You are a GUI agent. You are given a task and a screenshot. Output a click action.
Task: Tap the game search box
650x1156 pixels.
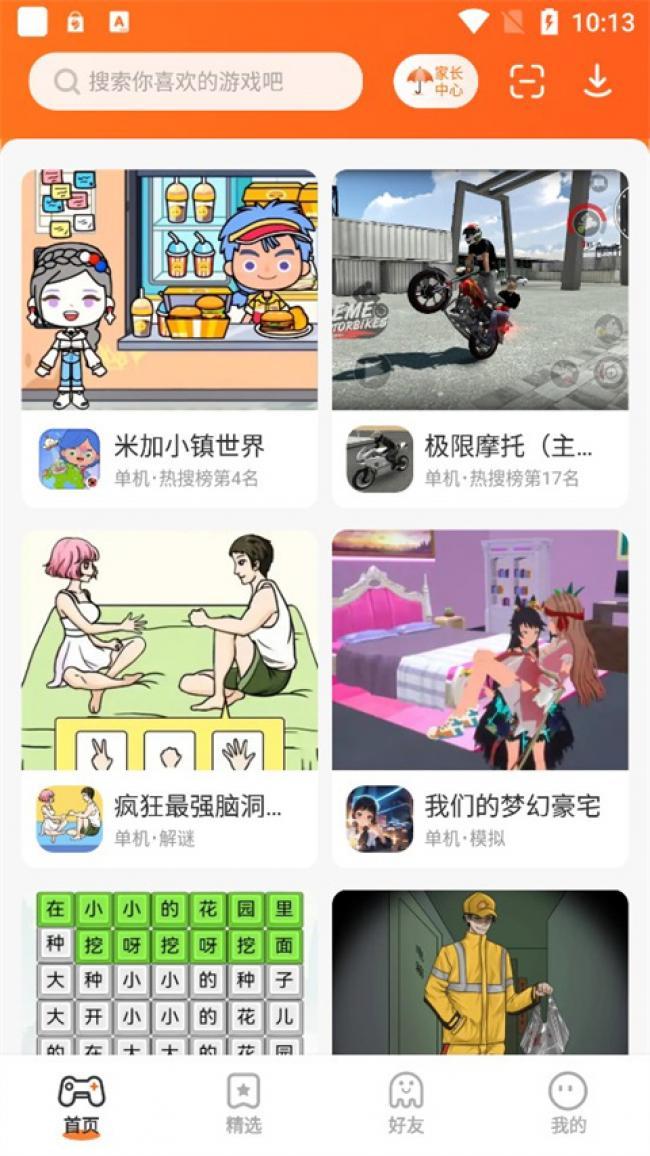[x=195, y=81]
